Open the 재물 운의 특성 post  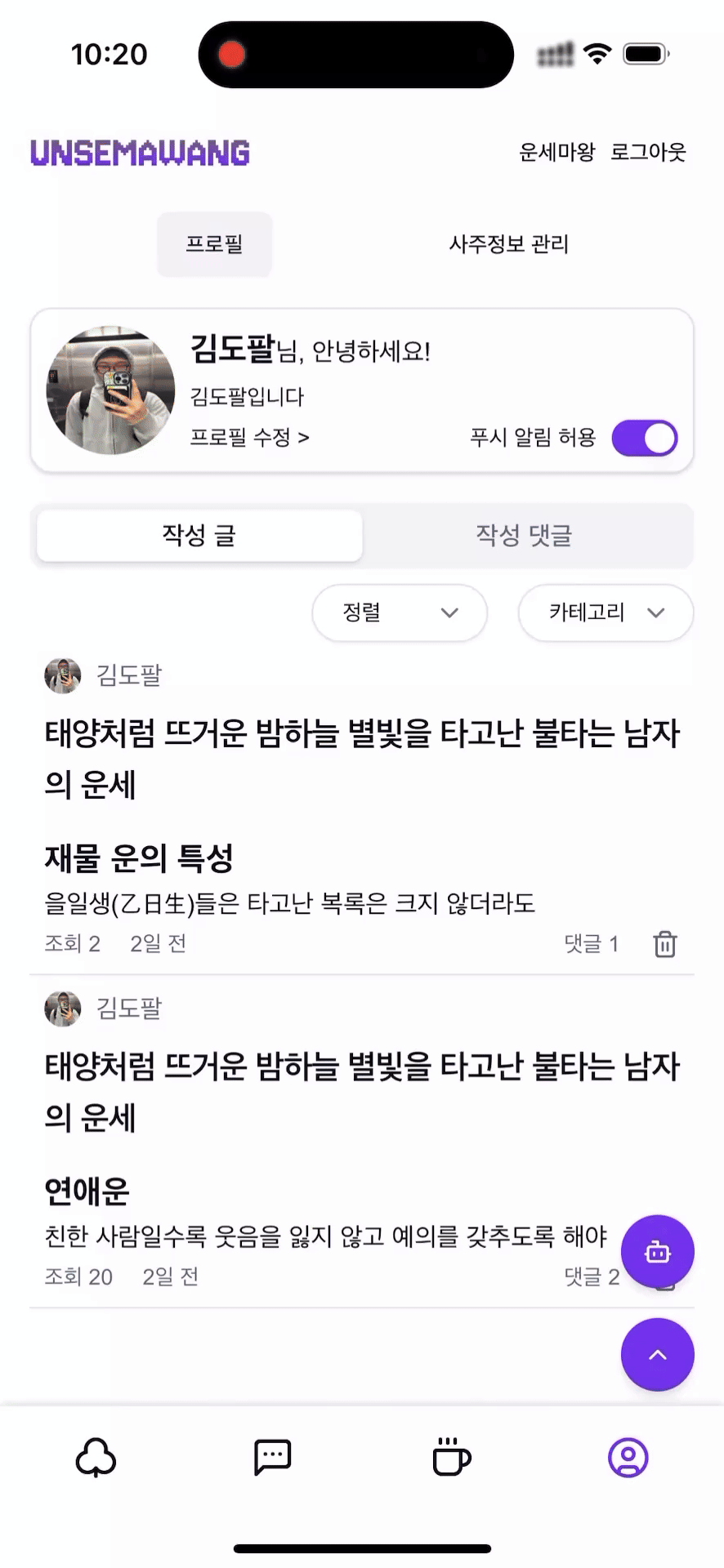point(139,858)
